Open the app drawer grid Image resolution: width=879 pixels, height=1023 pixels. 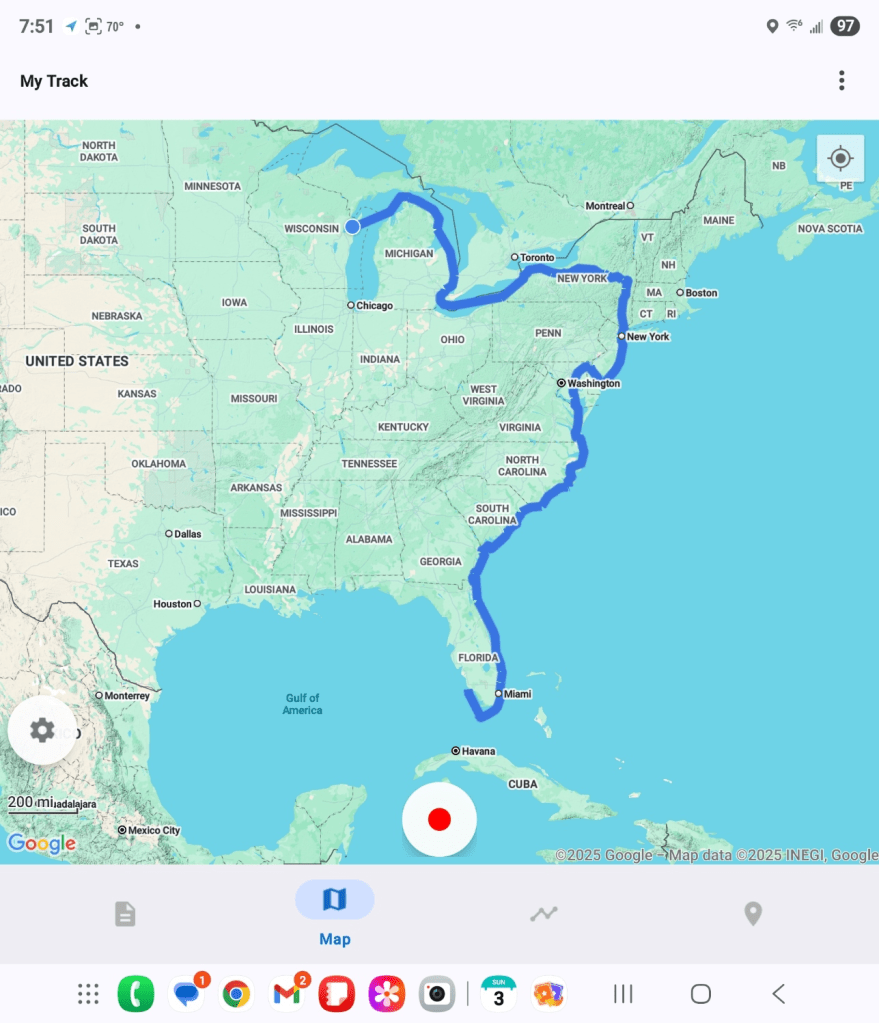88,993
